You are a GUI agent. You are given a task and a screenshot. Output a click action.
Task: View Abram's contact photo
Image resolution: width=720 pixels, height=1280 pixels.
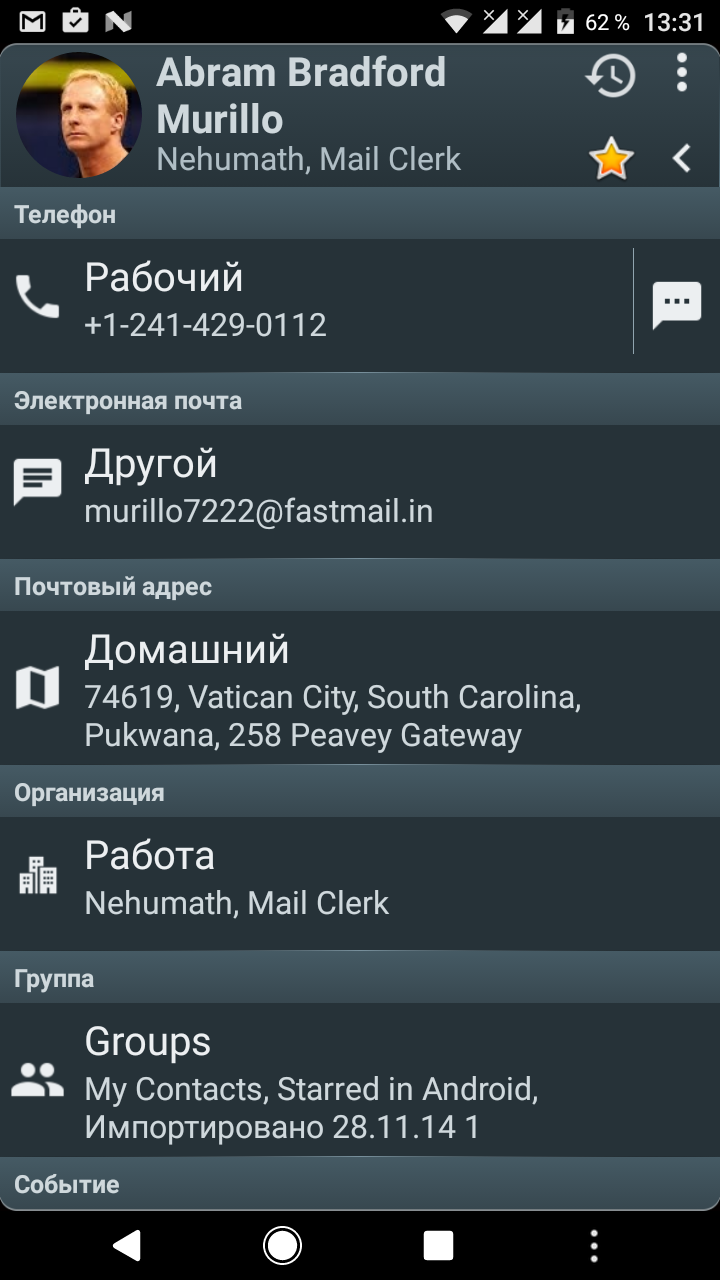pos(79,115)
